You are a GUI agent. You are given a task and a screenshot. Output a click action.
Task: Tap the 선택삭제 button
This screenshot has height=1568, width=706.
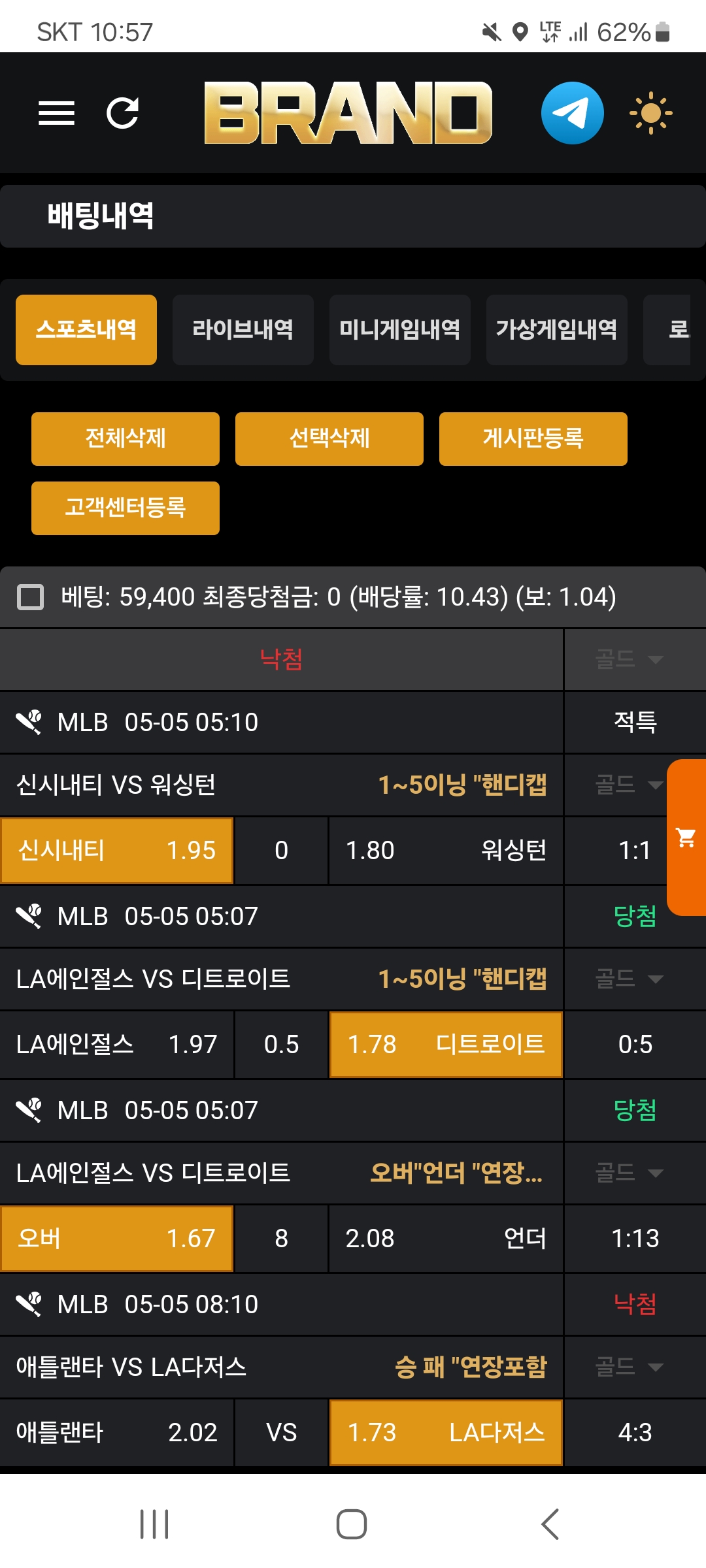[x=329, y=438]
